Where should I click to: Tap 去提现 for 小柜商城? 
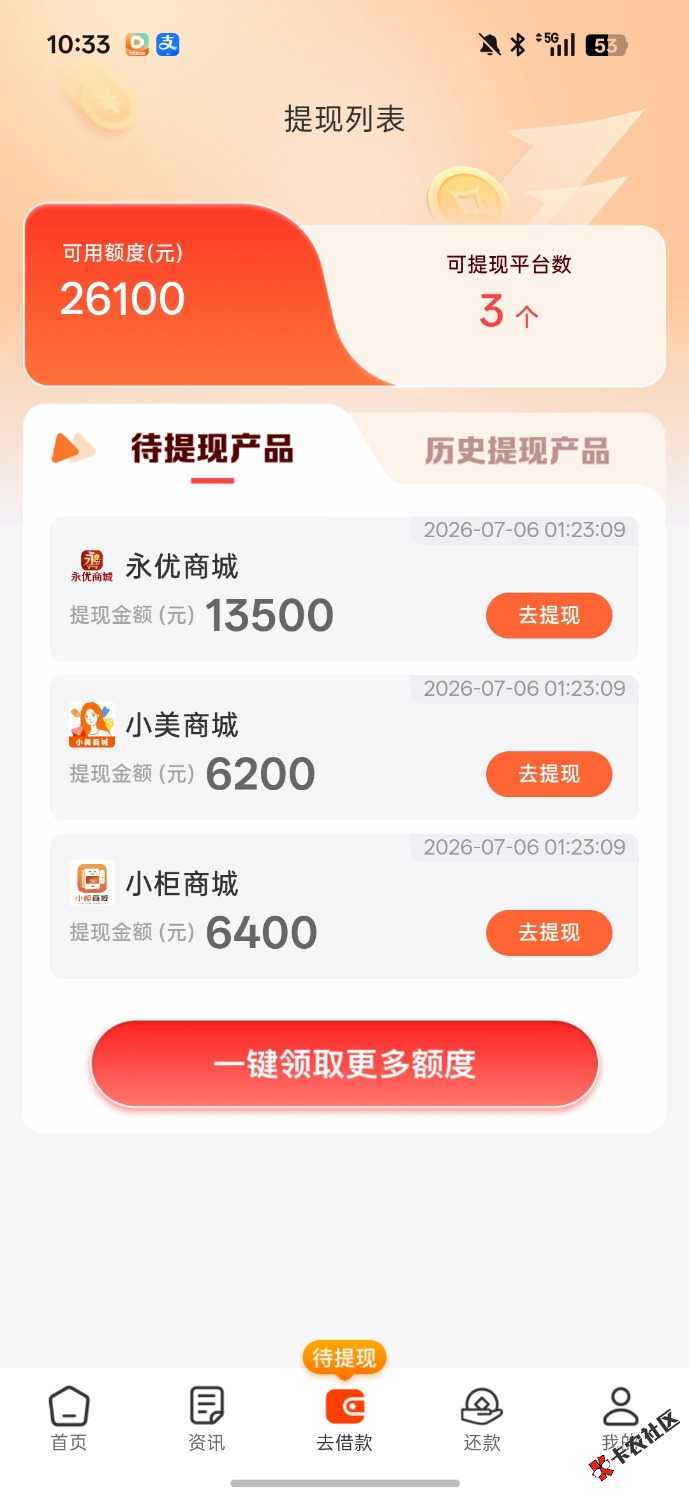tap(549, 933)
